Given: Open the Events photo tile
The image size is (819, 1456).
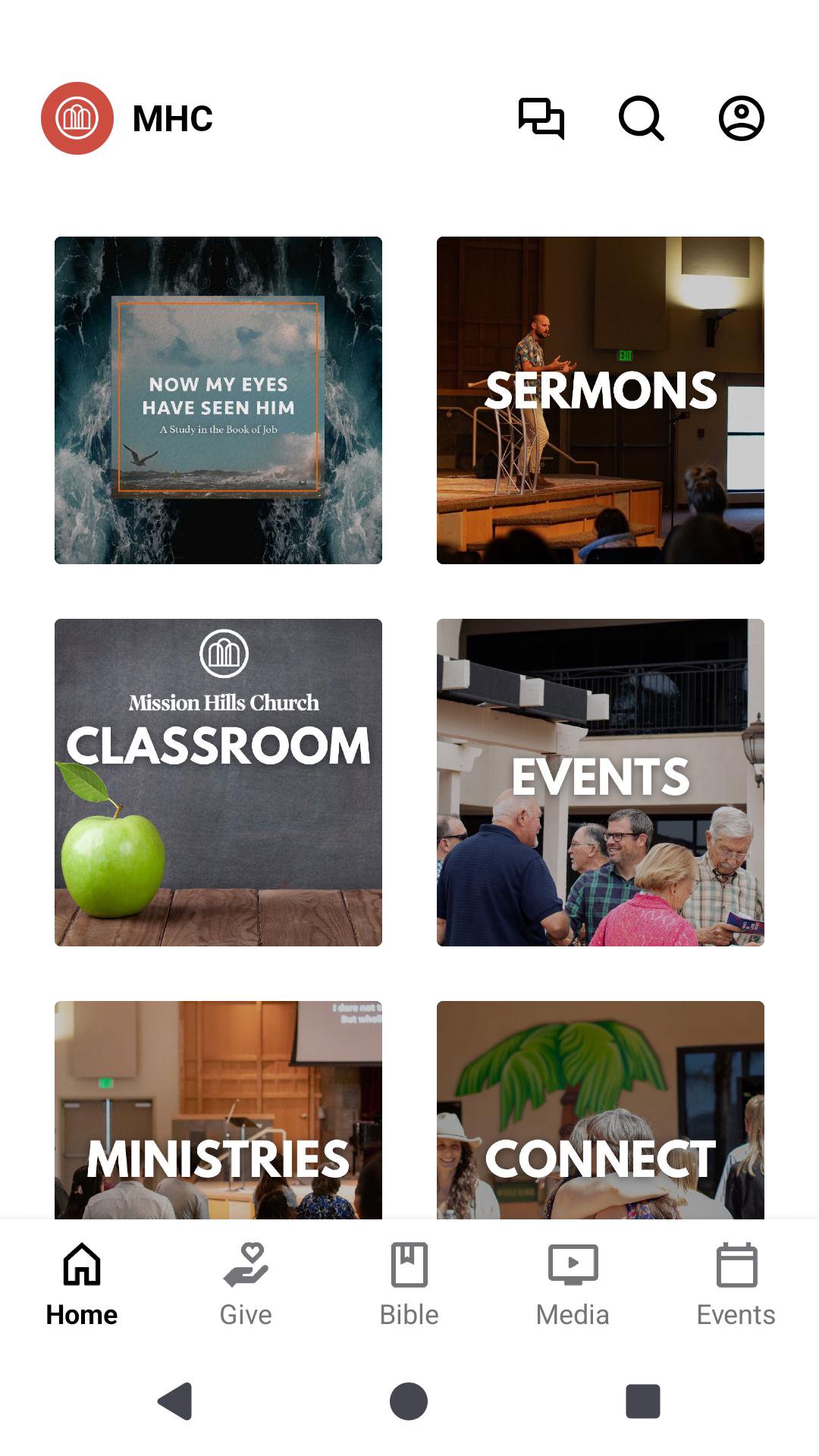Looking at the screenshot, I should (x=601, y=783).
